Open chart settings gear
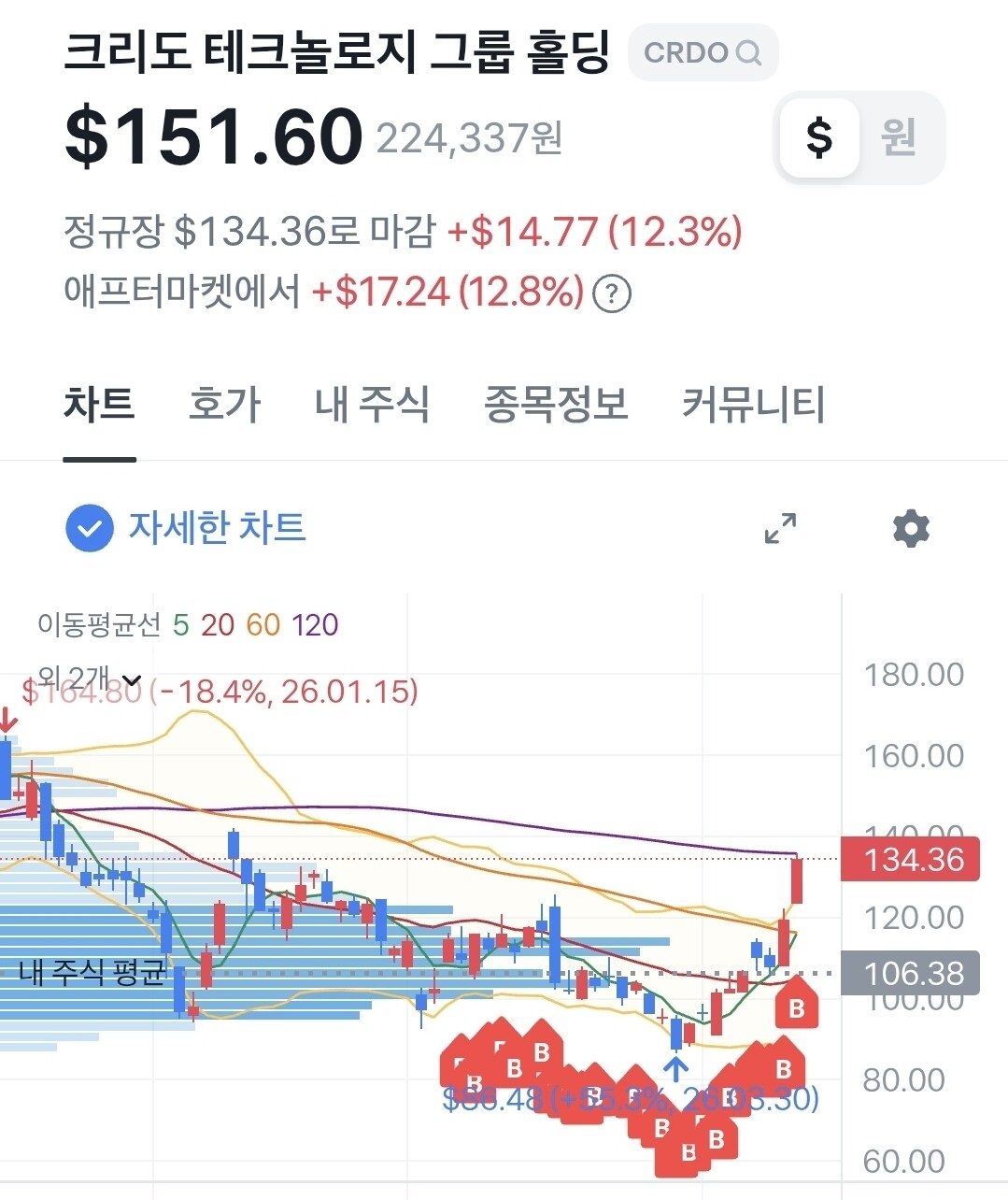The width and height of the screenshot is (1008, 1200). point(911,528)
